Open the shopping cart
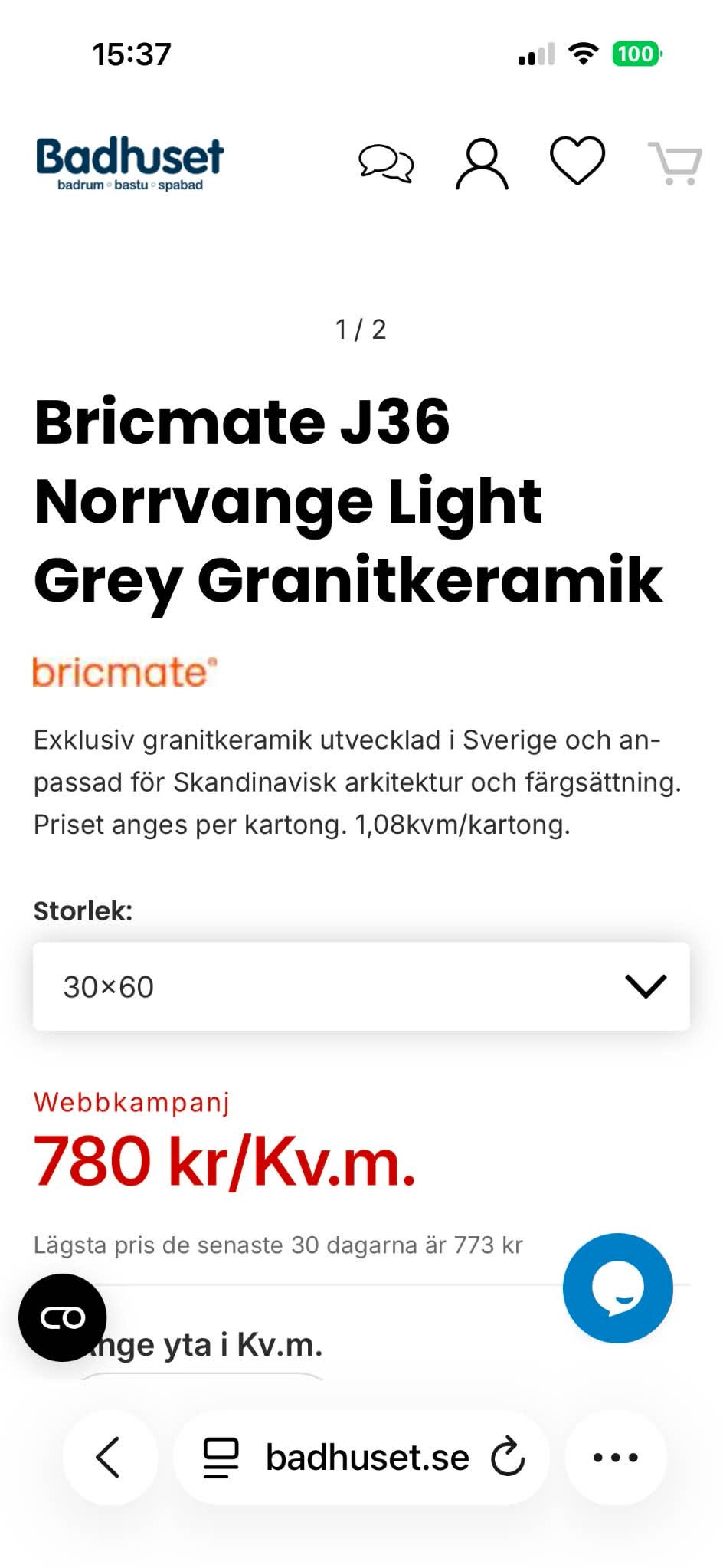 675,163
